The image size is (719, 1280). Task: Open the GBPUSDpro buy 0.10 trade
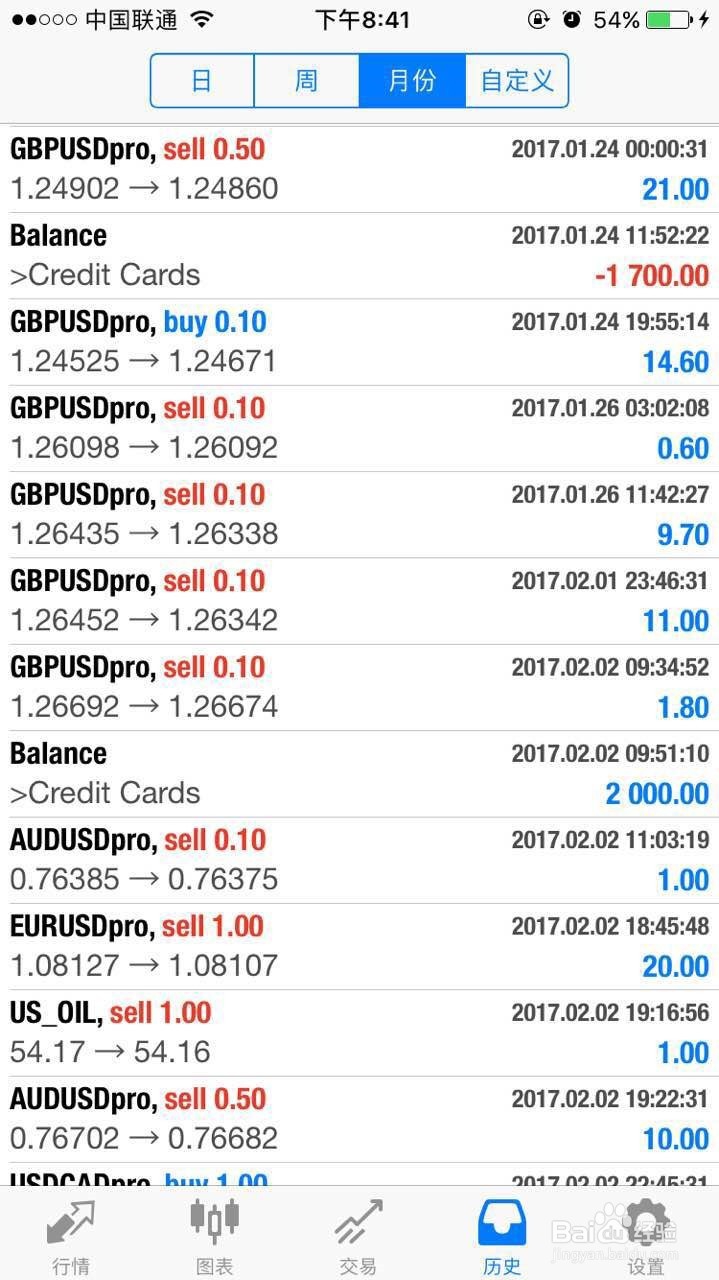click(359, 342)
